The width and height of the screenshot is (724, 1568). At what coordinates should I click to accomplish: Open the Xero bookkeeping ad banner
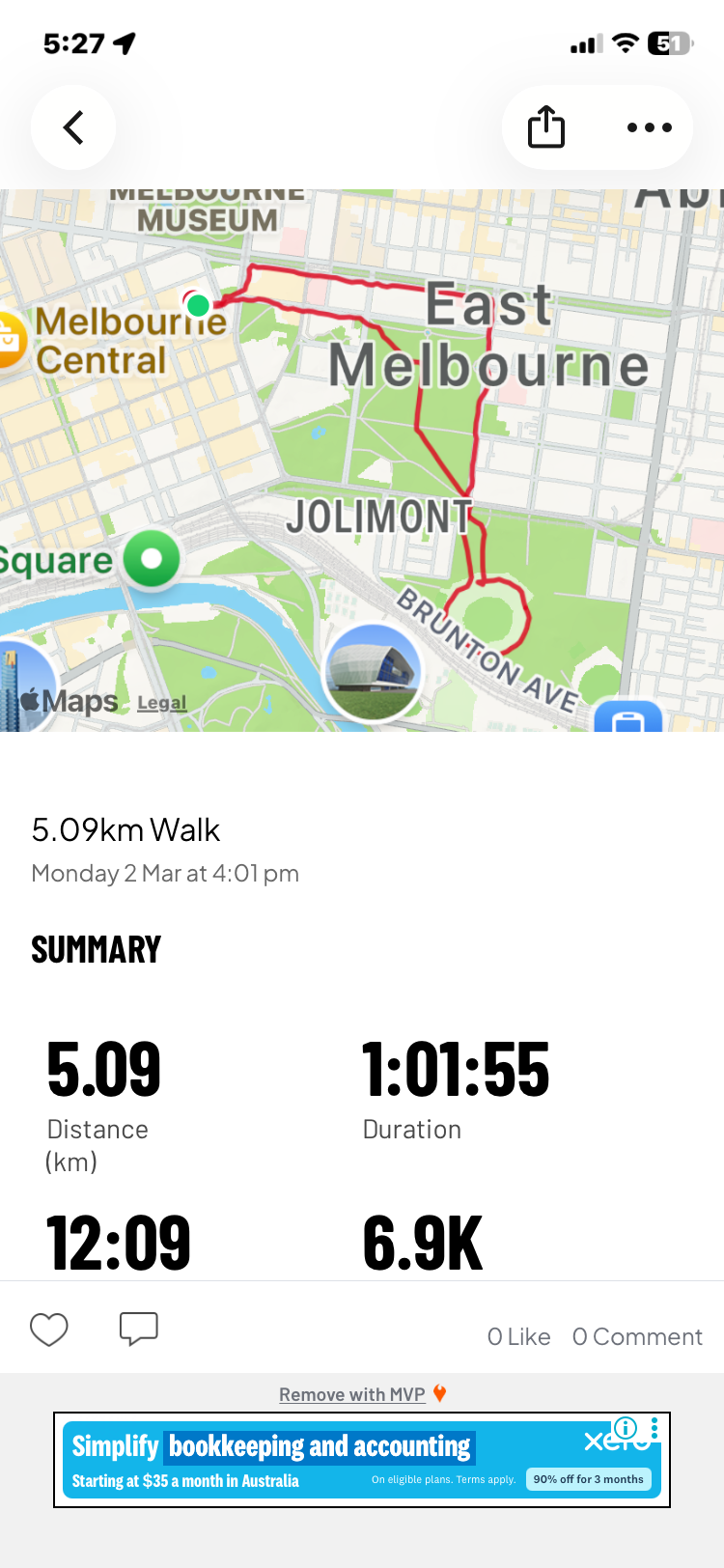pos(319,1460)
